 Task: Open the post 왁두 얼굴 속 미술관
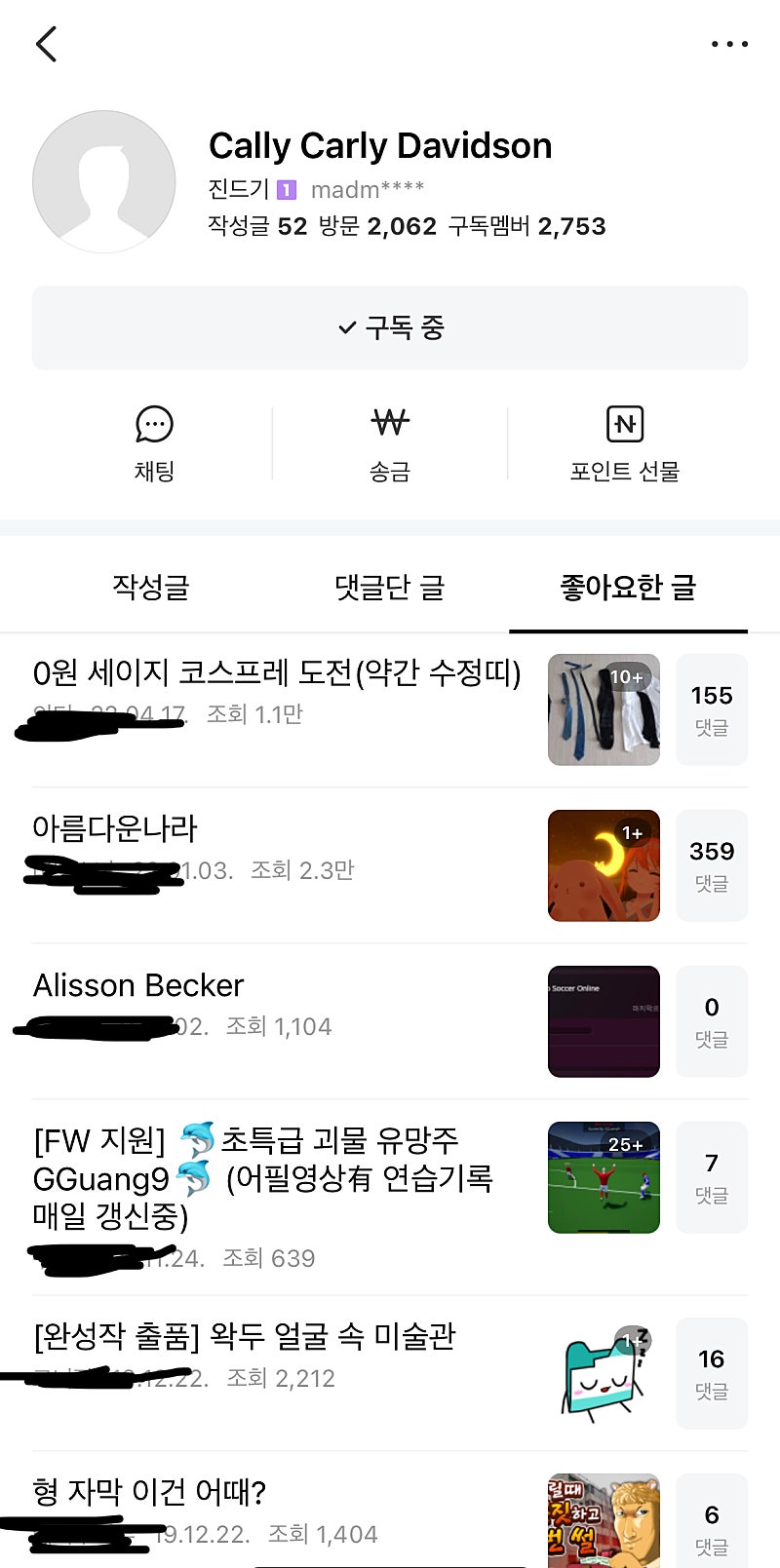coord(244,1336)
